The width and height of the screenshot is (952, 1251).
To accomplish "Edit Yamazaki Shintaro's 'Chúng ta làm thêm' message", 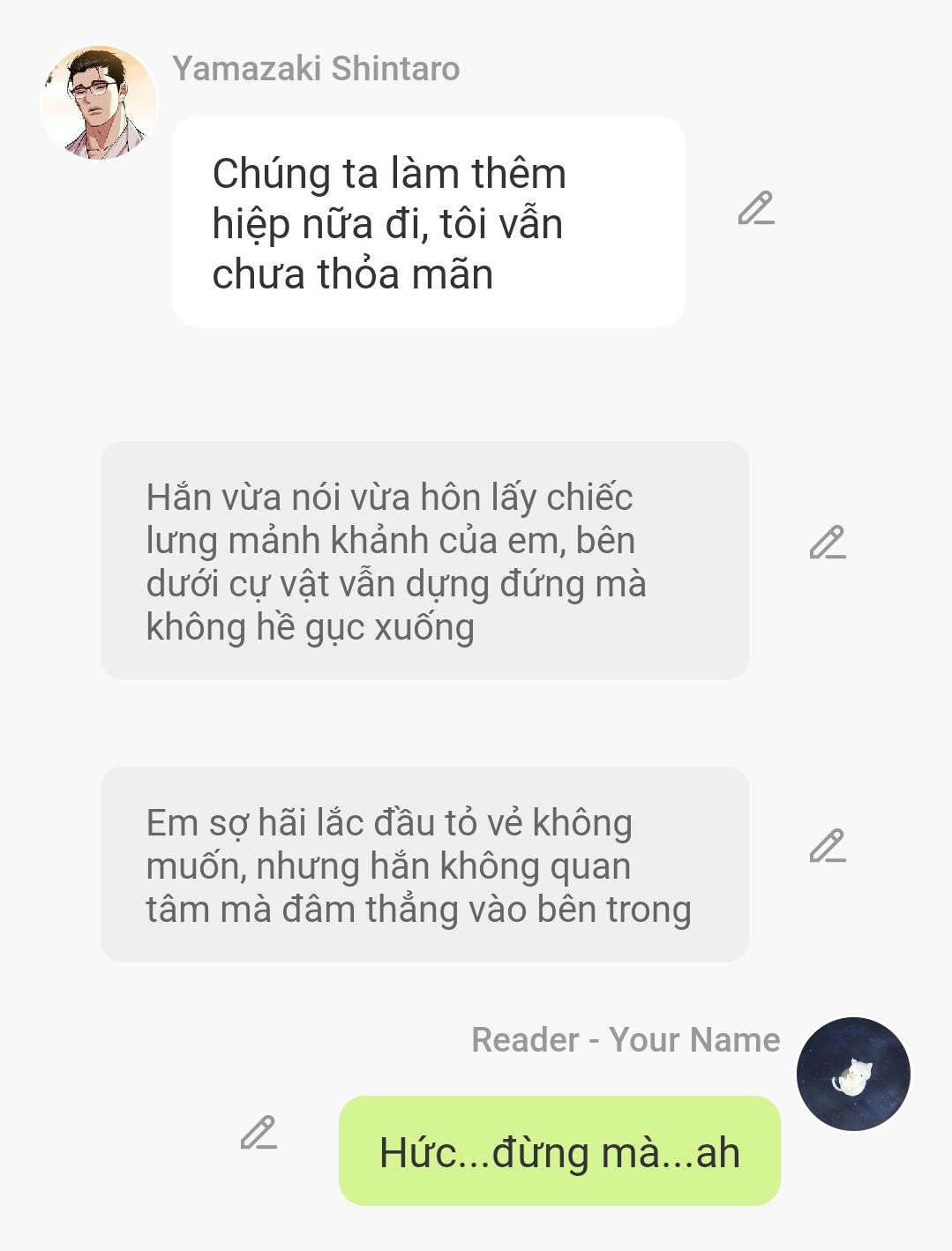I will coord(756,208).
